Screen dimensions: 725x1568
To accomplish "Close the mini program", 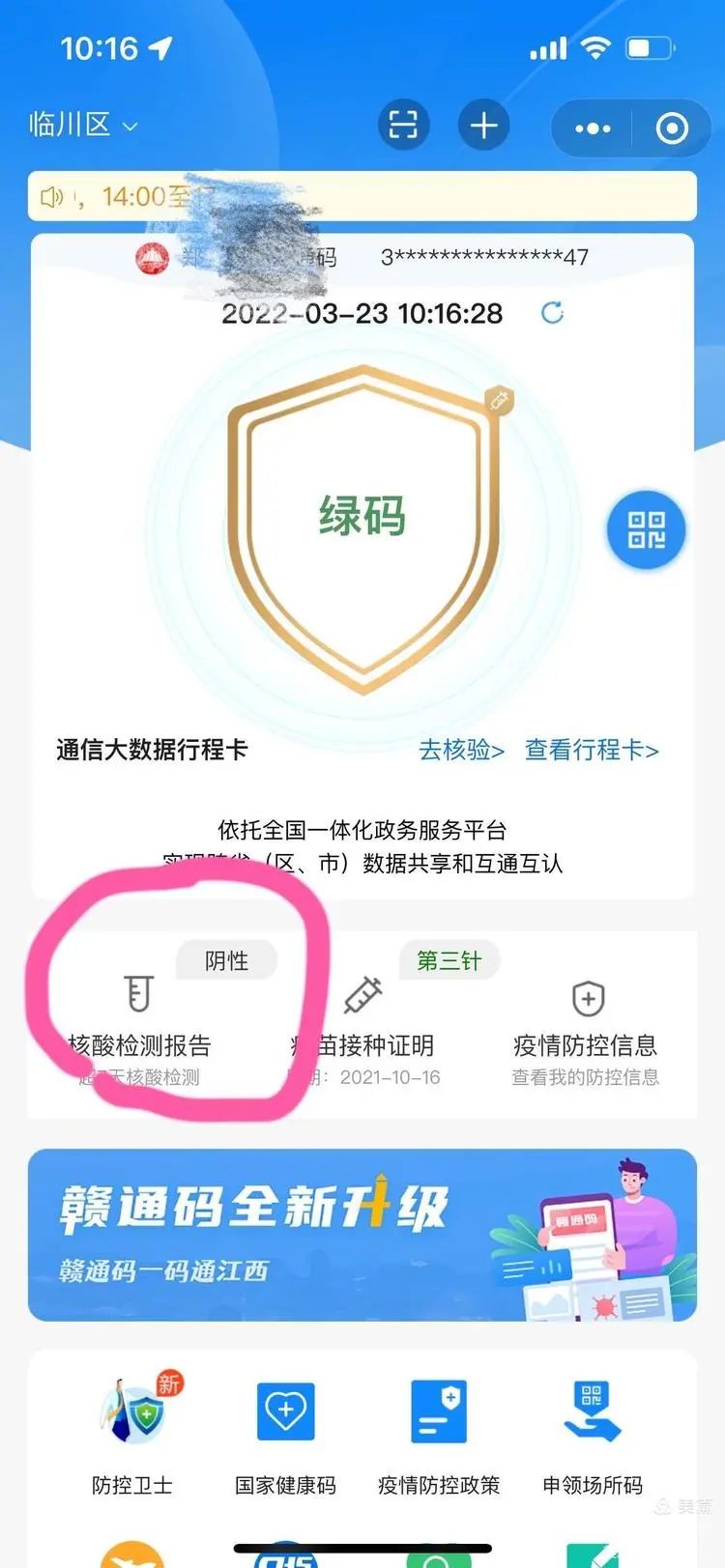I will tap(672, 128).
